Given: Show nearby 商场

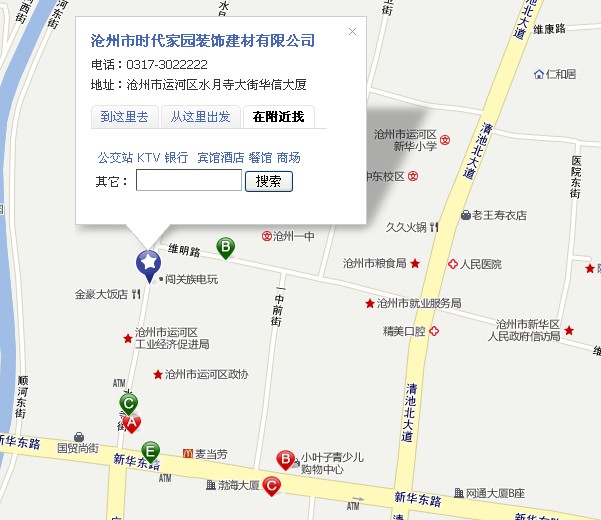Looking at the screenshot, I should pos(289,158).
